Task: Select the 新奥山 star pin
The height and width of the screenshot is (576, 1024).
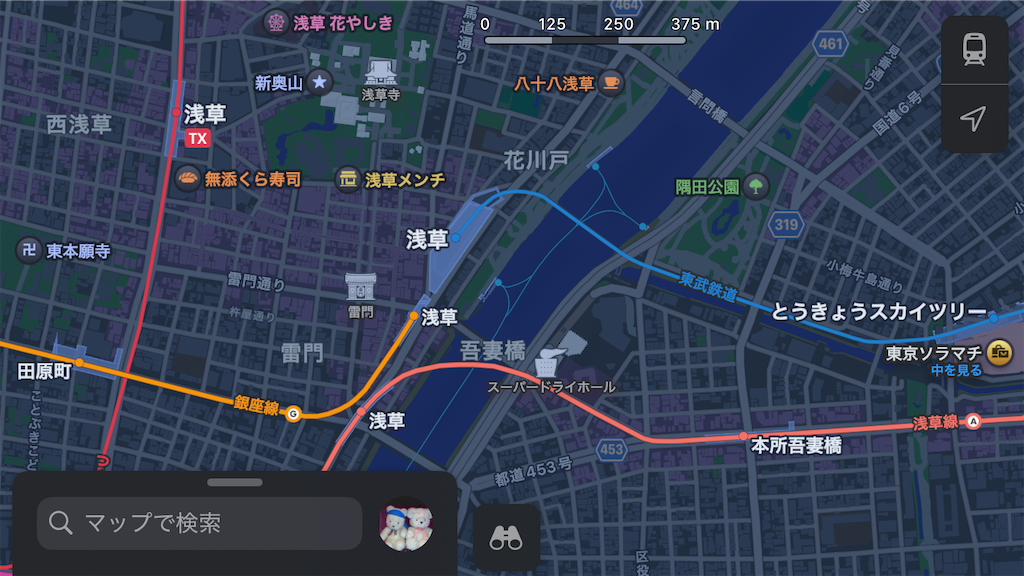Action: (319, 82)
